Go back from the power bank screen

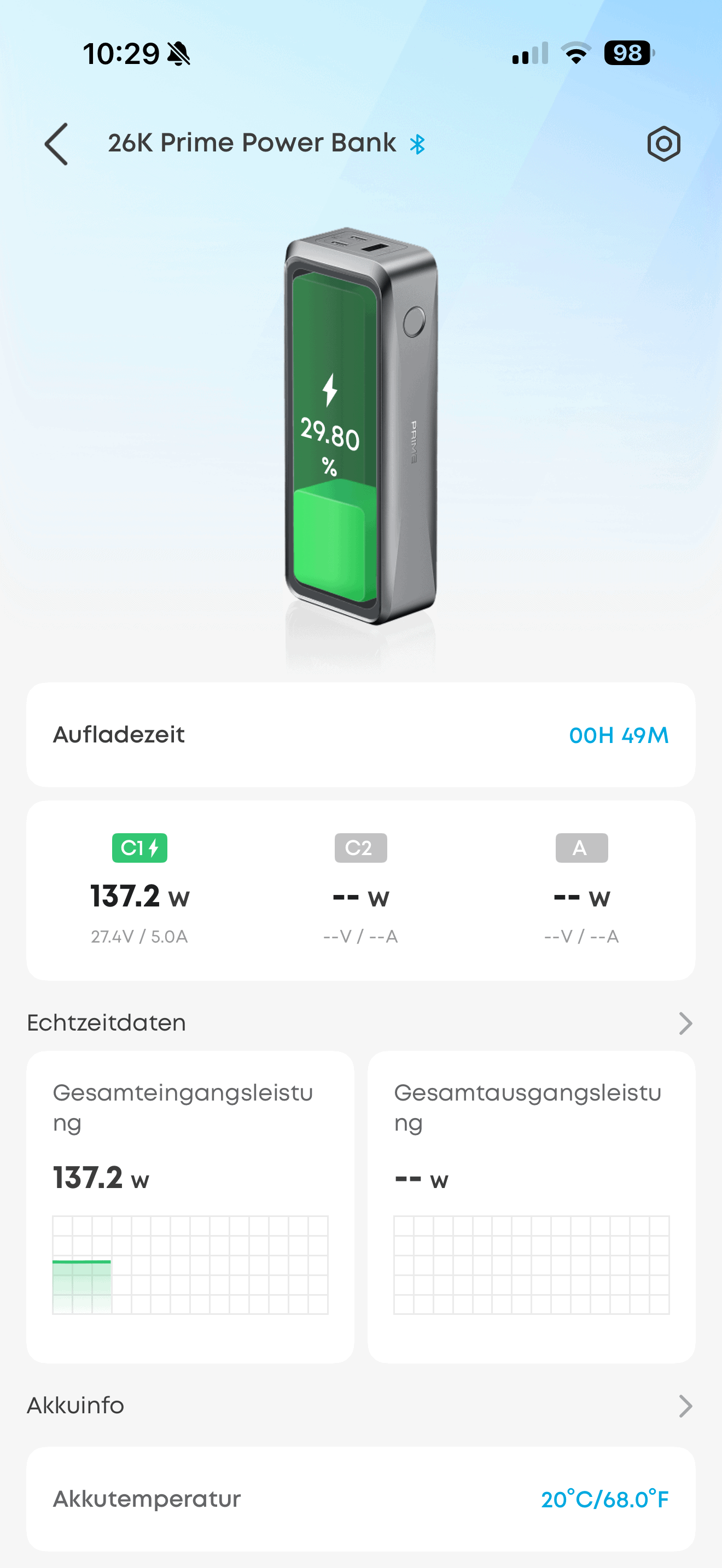pyautogui.click(x=56, y=144)
